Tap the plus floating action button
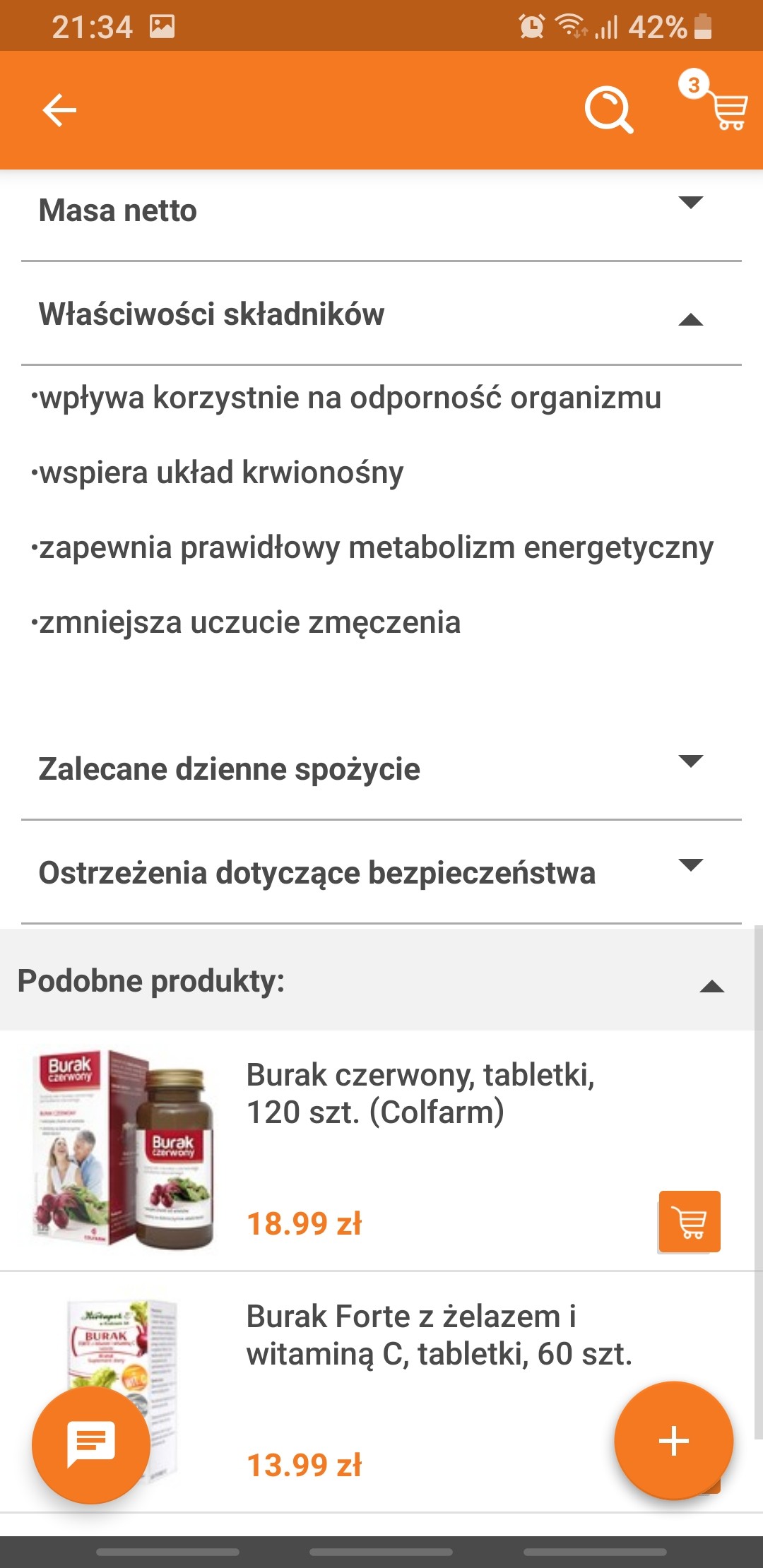763x1568 pixels. [x=673, y=1441]
